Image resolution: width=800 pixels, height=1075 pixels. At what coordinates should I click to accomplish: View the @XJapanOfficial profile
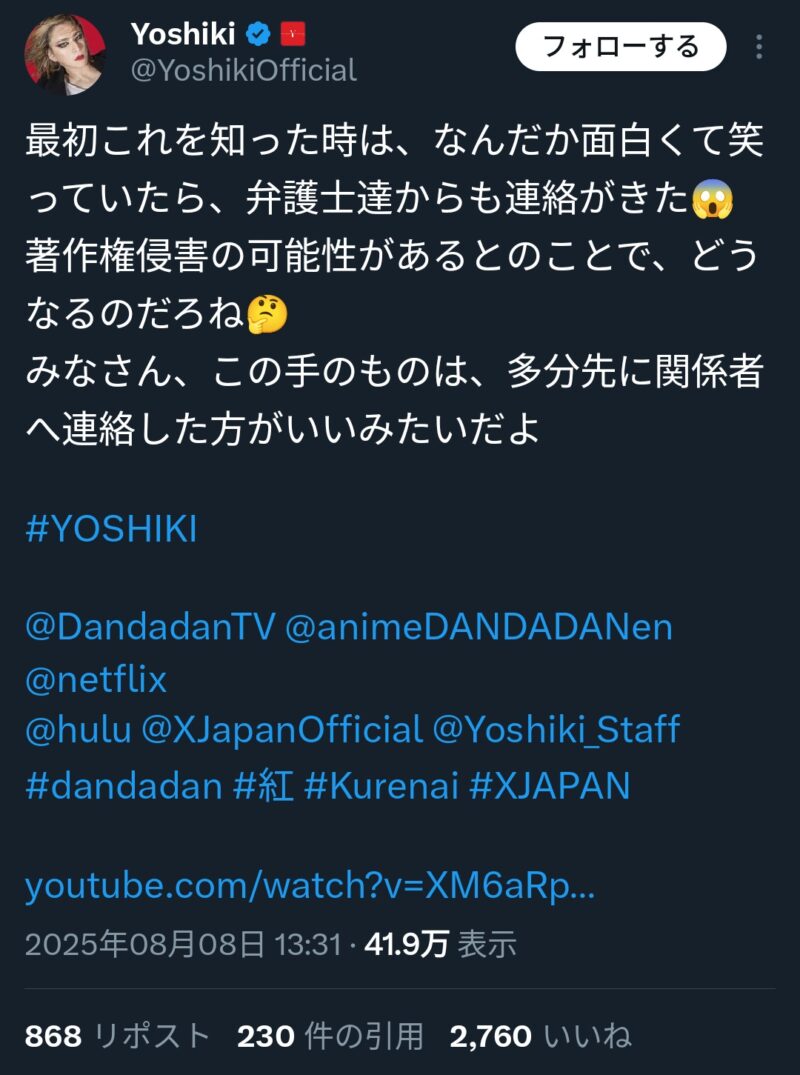click(x=282, y=731)
